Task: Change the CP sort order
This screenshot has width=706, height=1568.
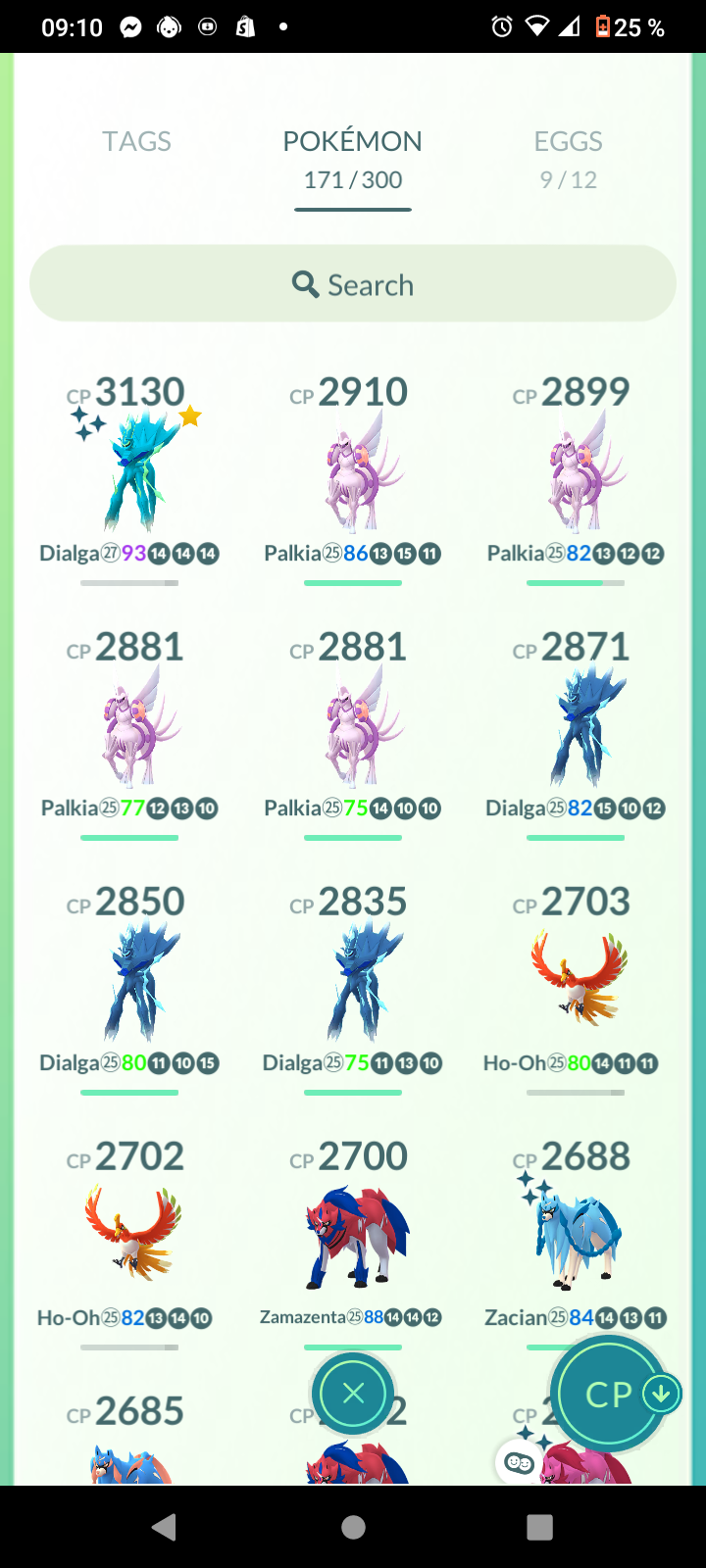Action: 610,1393
